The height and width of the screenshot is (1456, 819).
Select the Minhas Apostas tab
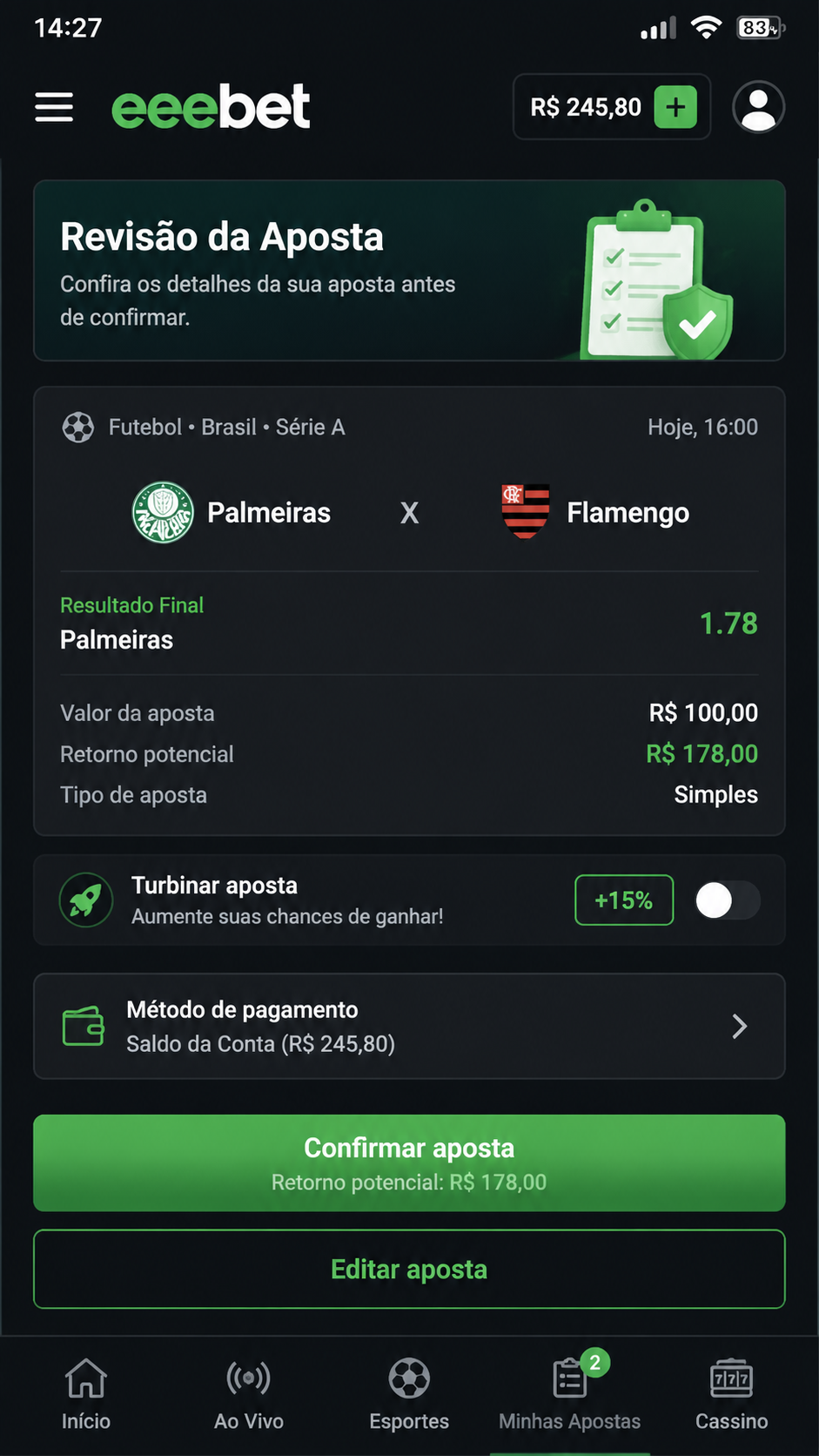click(569, 1395)
